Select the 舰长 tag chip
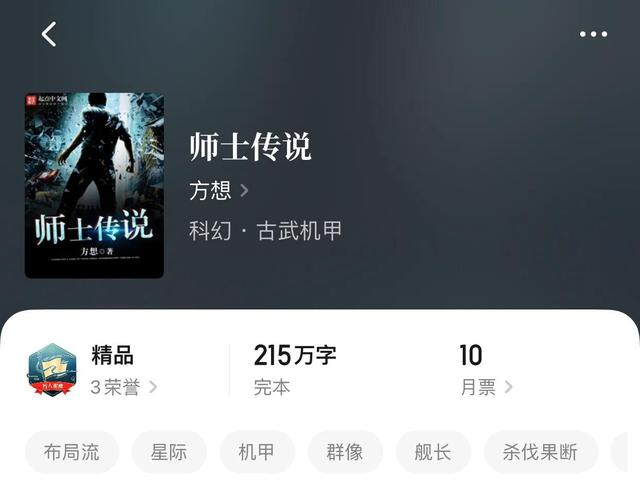Viewport: 640px width, 490px height. [433, 452]
